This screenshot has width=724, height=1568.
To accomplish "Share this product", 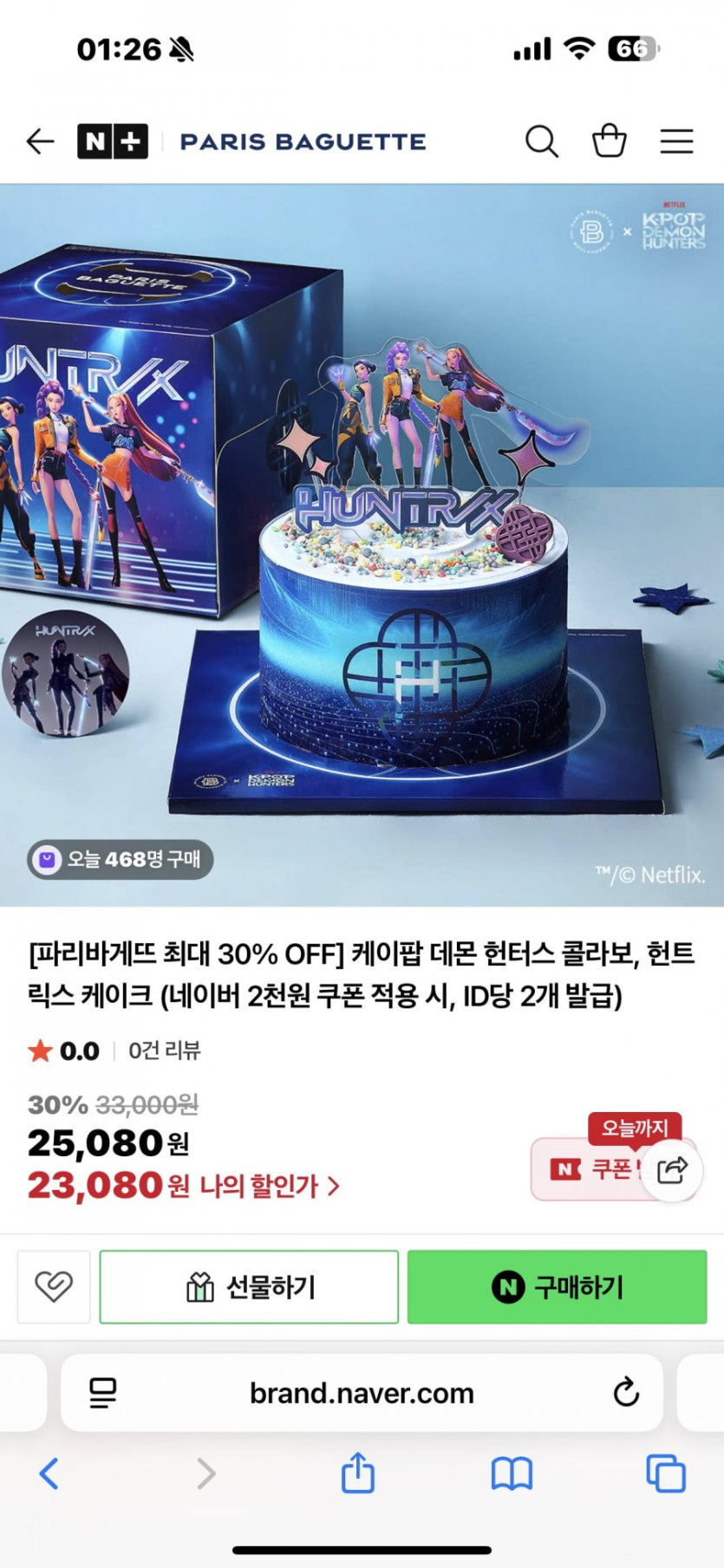I will (x=673, y=1170).
